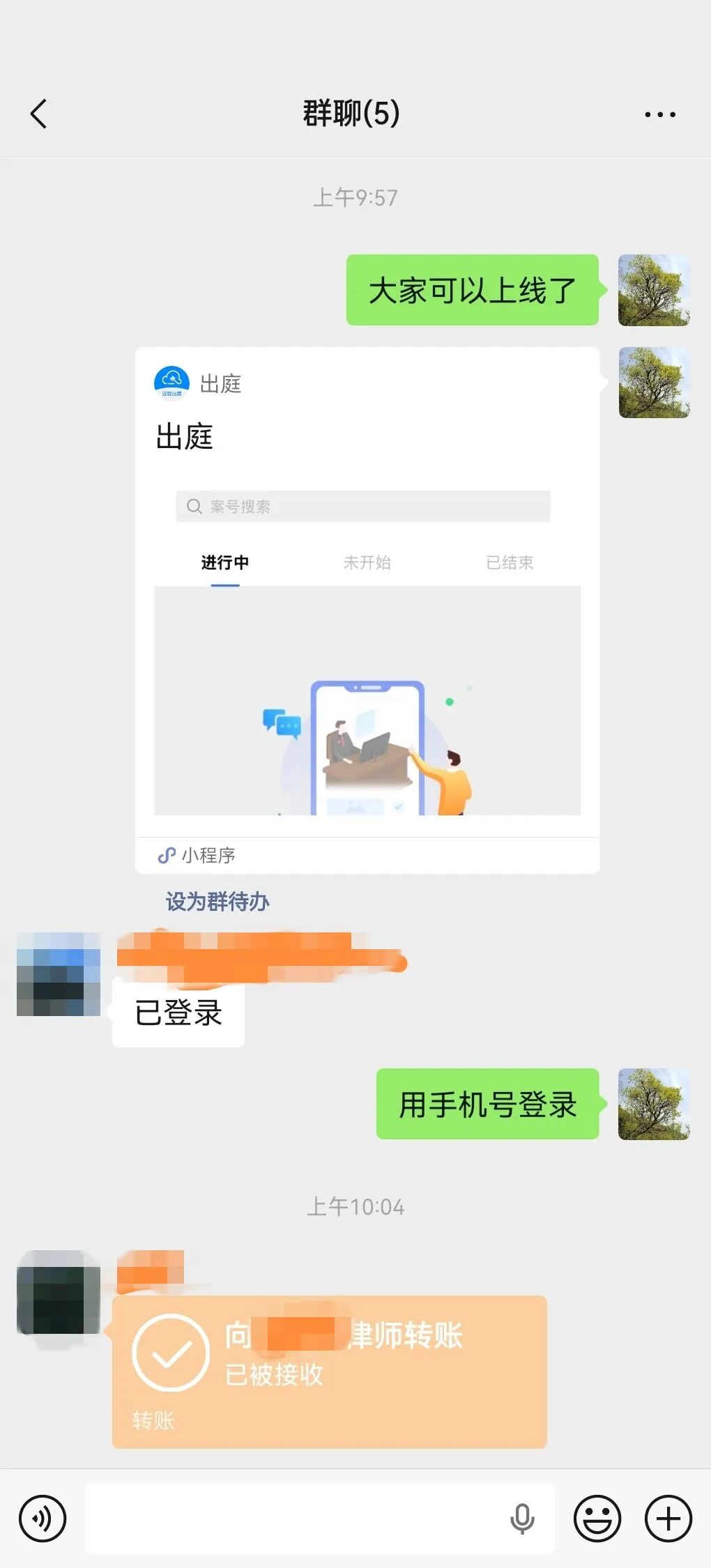Open the emoji sticker panel
This screenshot has width=711, height=1568.
tap(597, 1519)
